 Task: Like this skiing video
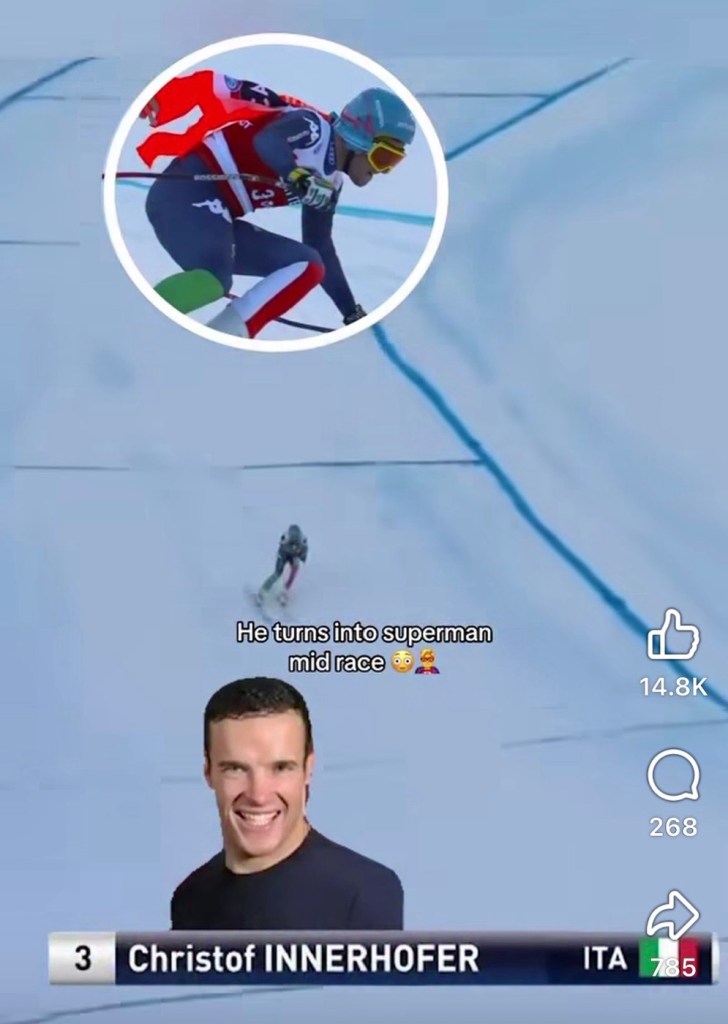pyautogui.click(x=672, y=636)
